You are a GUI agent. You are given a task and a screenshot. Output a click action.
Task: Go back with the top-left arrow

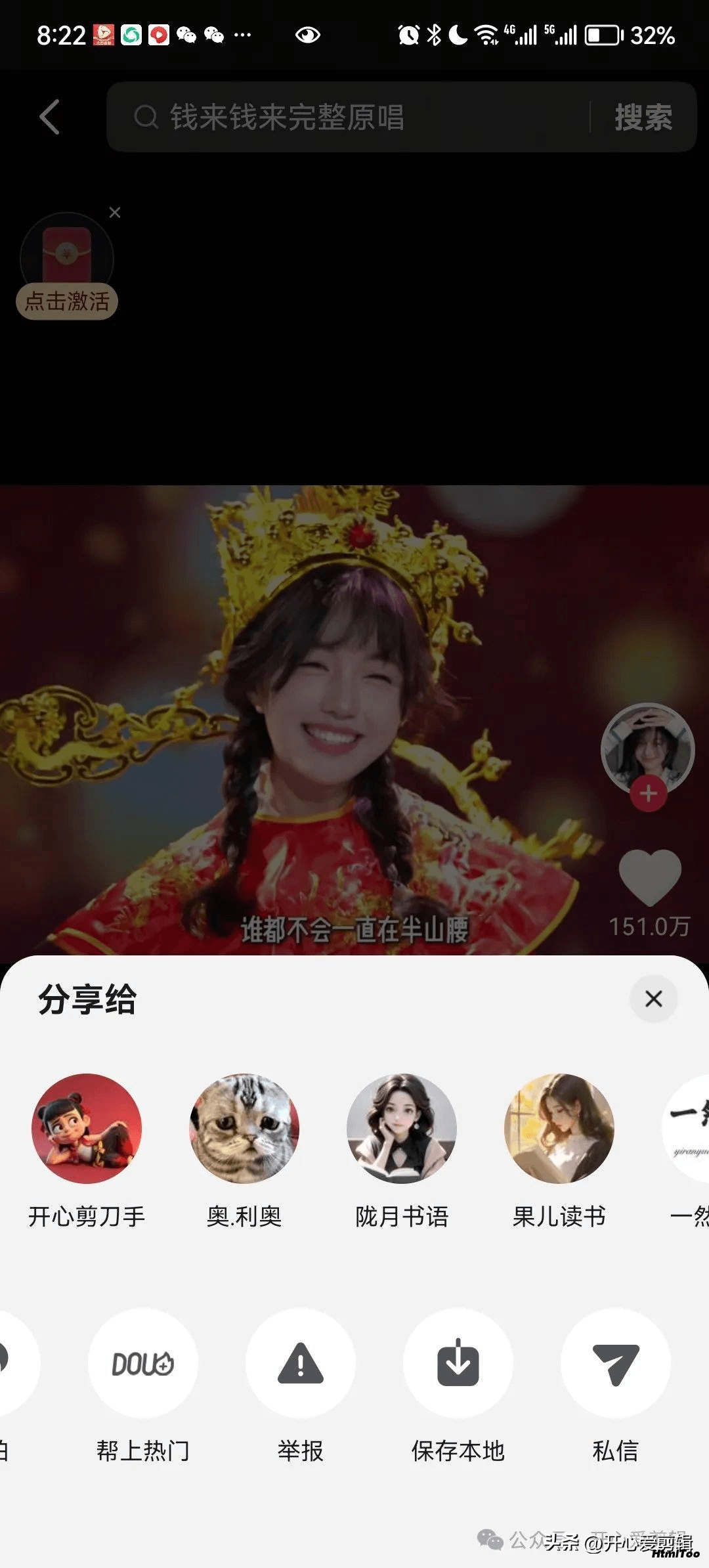50,118
